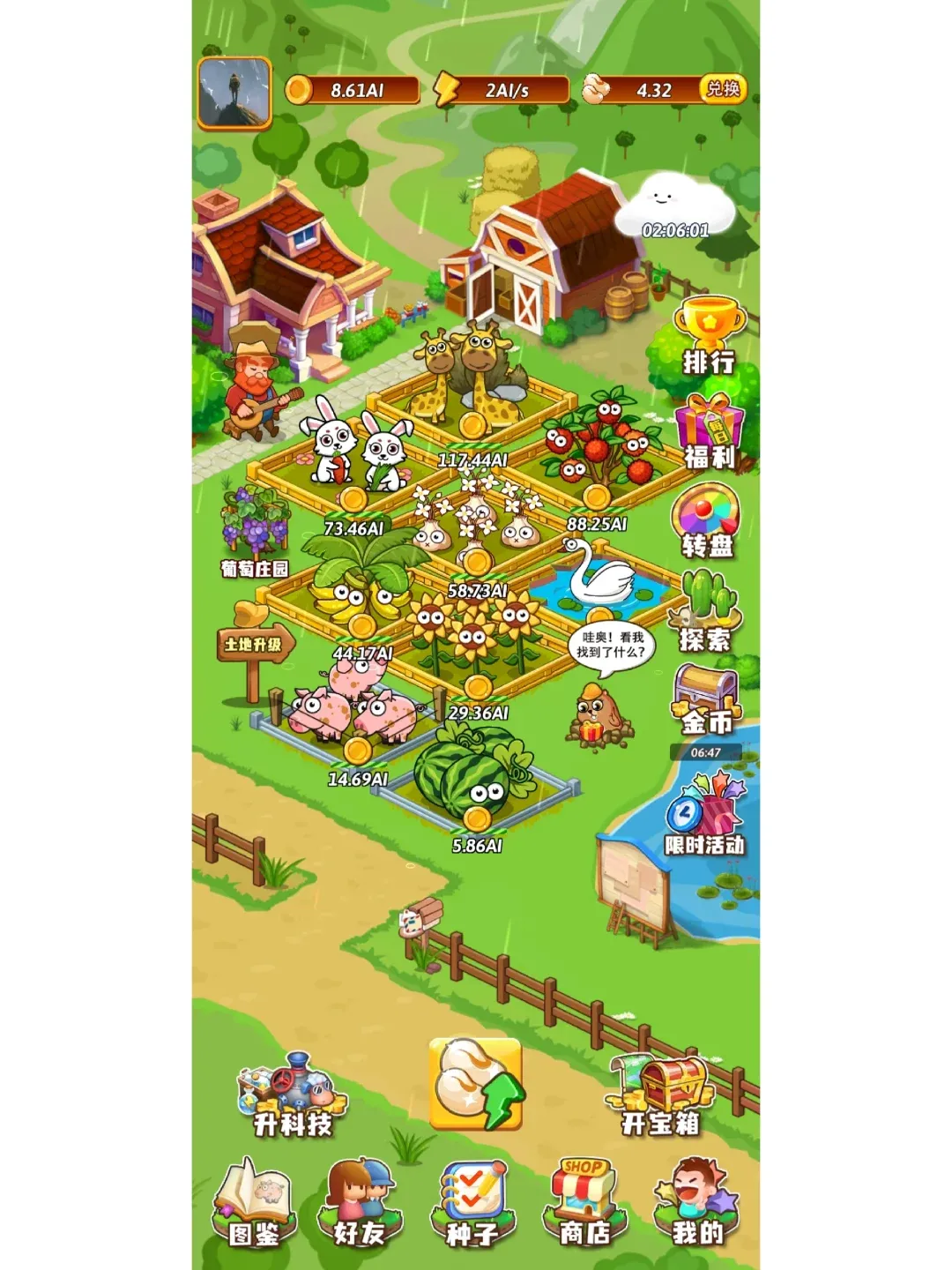This screenshot has width=952, height=1270.
Task: Open 升科技 tech upgrade
Action: [293, 1094]
